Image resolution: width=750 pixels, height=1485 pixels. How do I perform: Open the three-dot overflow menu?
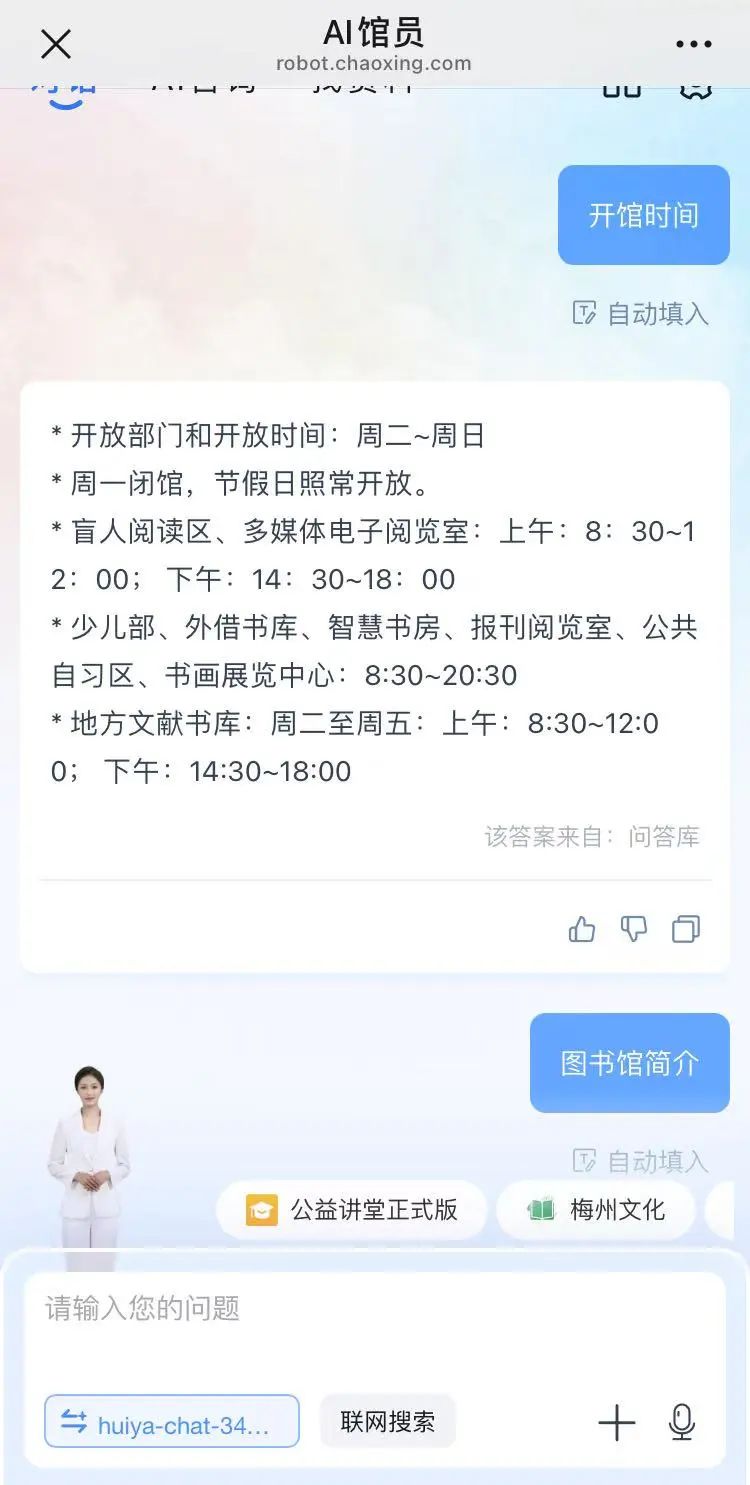point(693,44)
